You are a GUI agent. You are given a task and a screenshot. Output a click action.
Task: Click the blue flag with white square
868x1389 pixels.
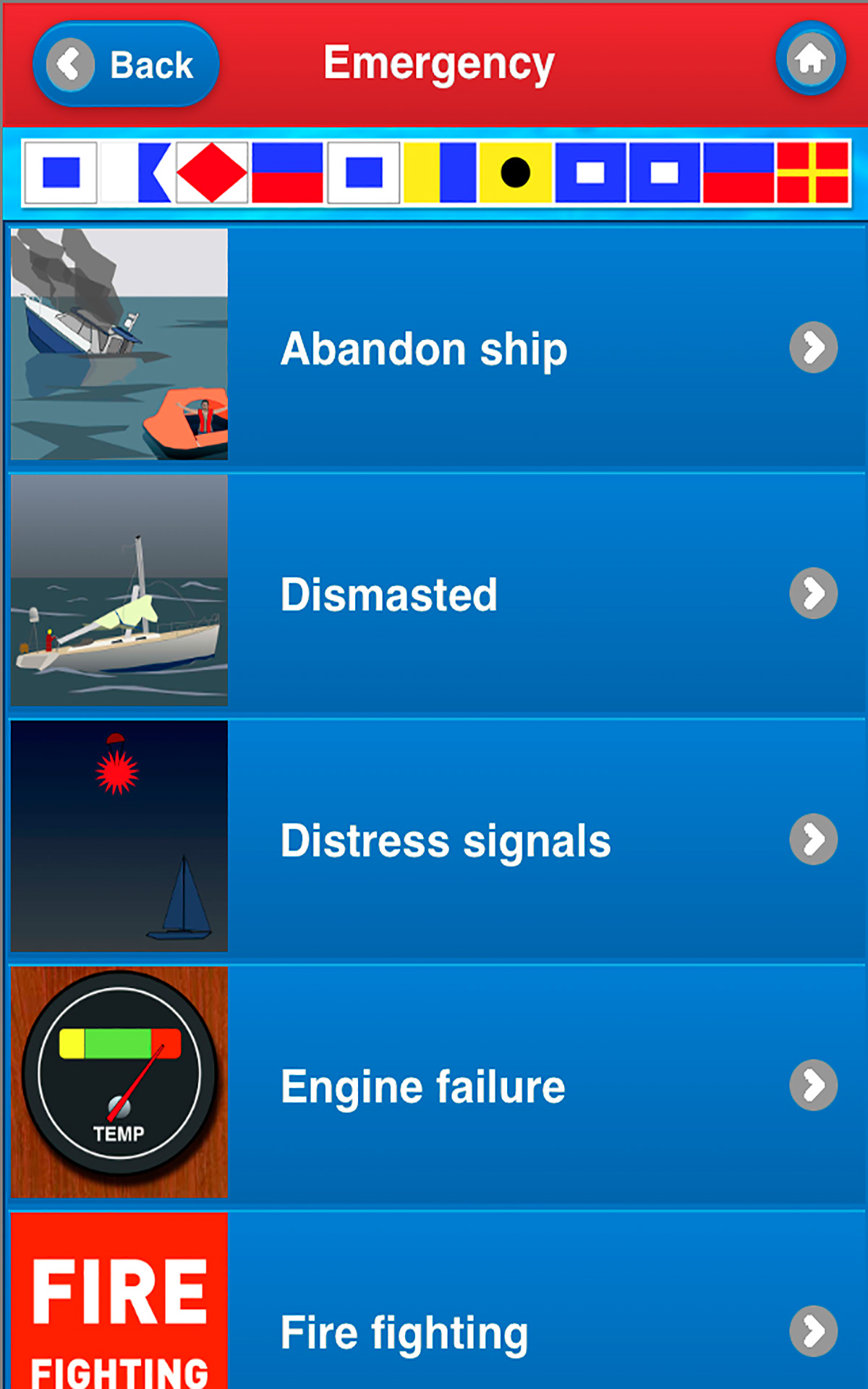(x=592, y=174)
